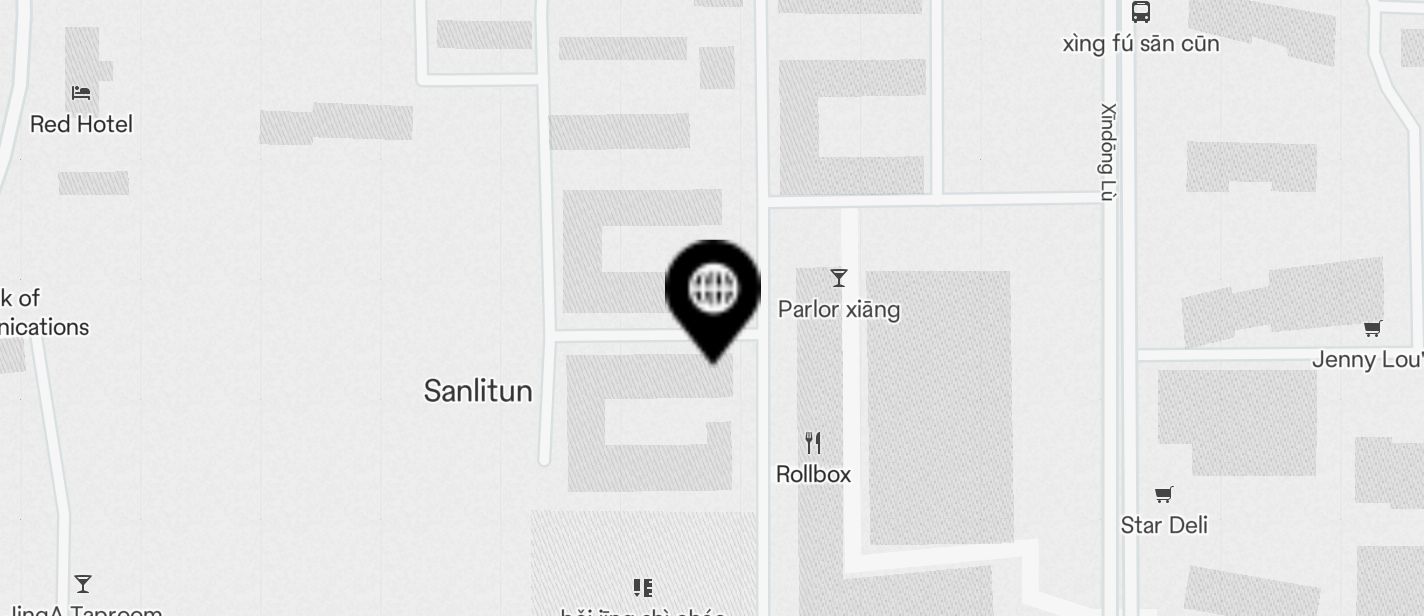Screen dimensions: 1424x616
Task: Tap the xìng fú sān cūn bus stop
Action: (1140, 12)
